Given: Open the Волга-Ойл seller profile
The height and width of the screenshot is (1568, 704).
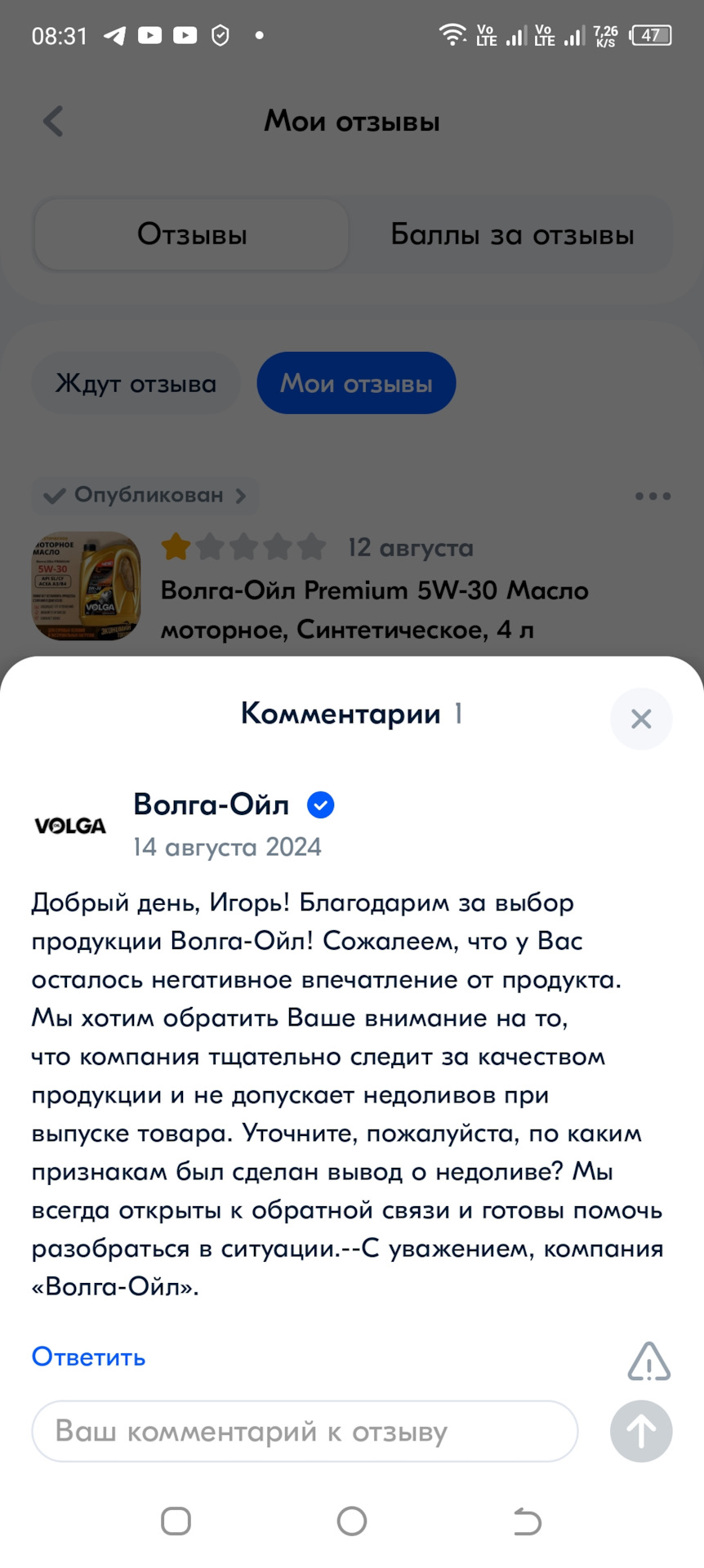Looking at the screenshot, I should tap(211, 804).
